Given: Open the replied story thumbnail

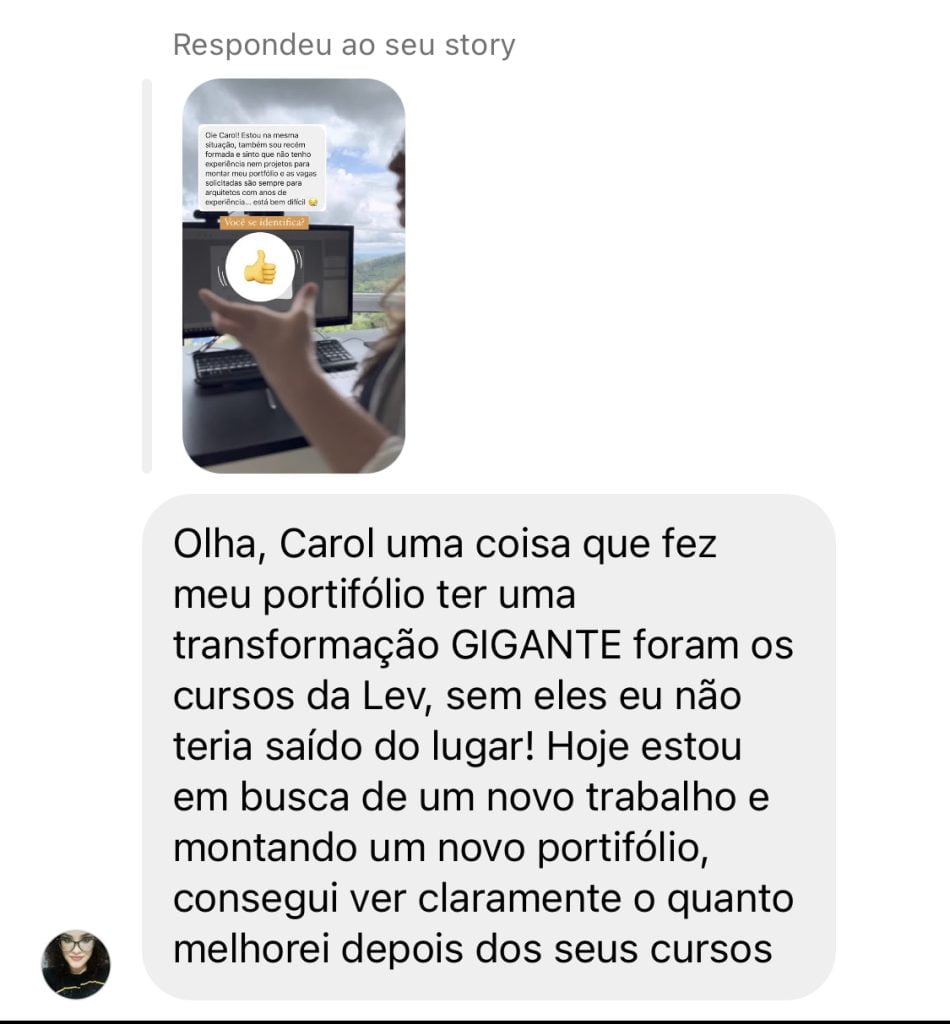Looking at the screenshot, I should [293, 275].
